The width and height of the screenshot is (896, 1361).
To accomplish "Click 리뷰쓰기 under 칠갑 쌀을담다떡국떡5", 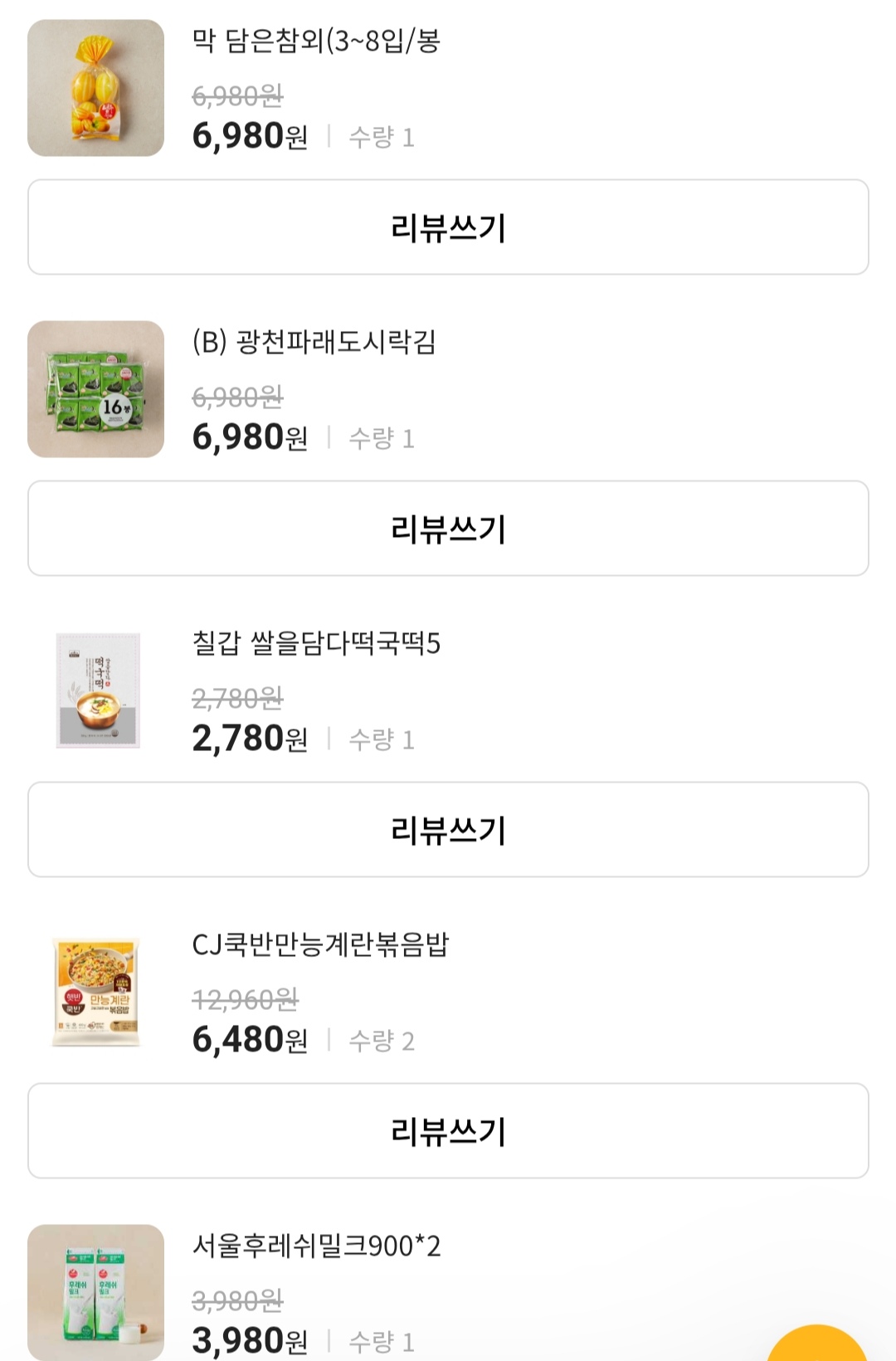I will coord(448,828).
